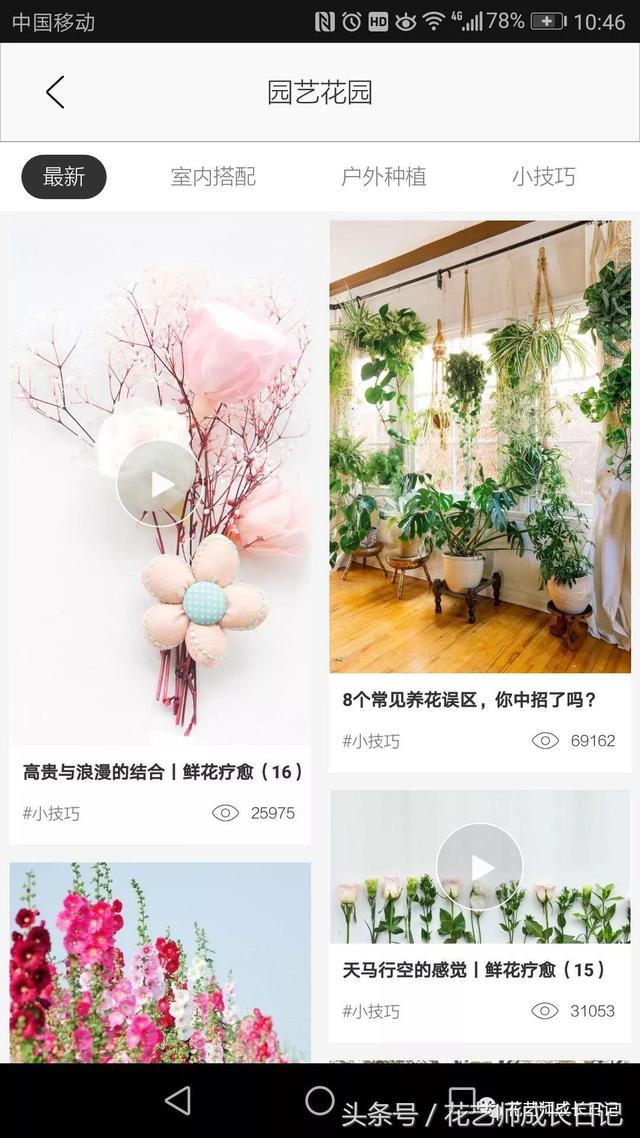Viewport: 640px width, 1138px height.
Task: Play the 天马行空的感觉 video
Action: pyautogui.click(x=480, y=867)
